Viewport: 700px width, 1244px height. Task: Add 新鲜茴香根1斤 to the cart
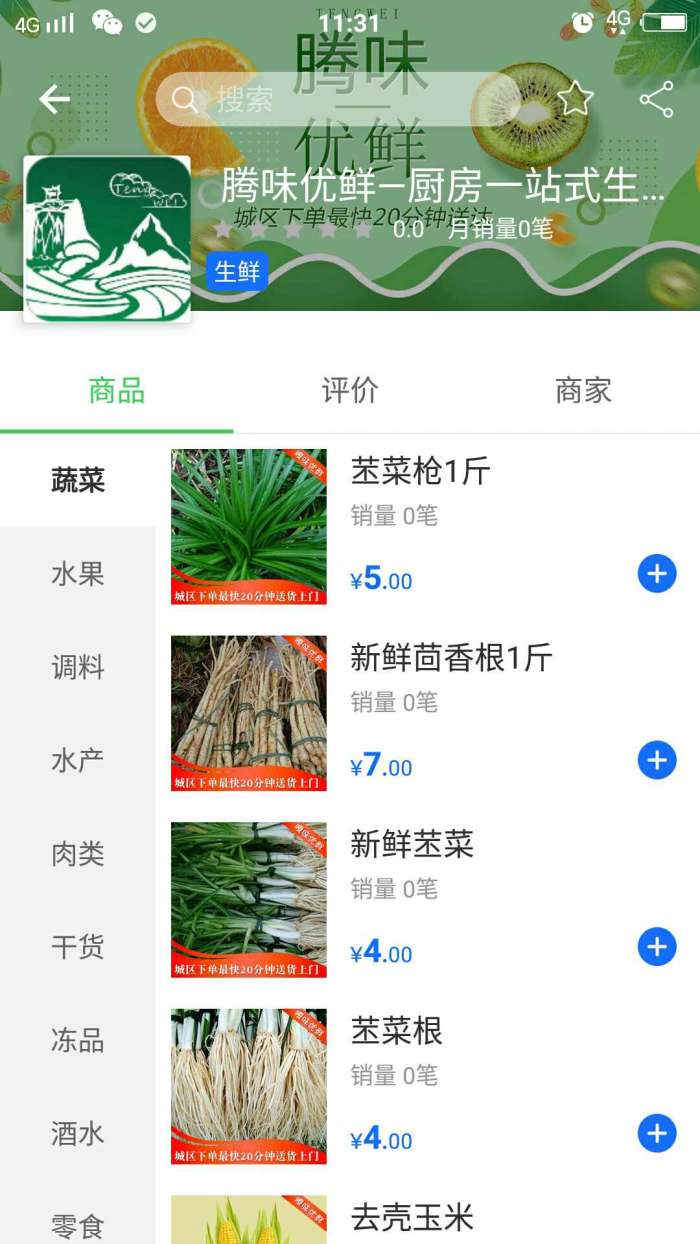click(657, 761)
